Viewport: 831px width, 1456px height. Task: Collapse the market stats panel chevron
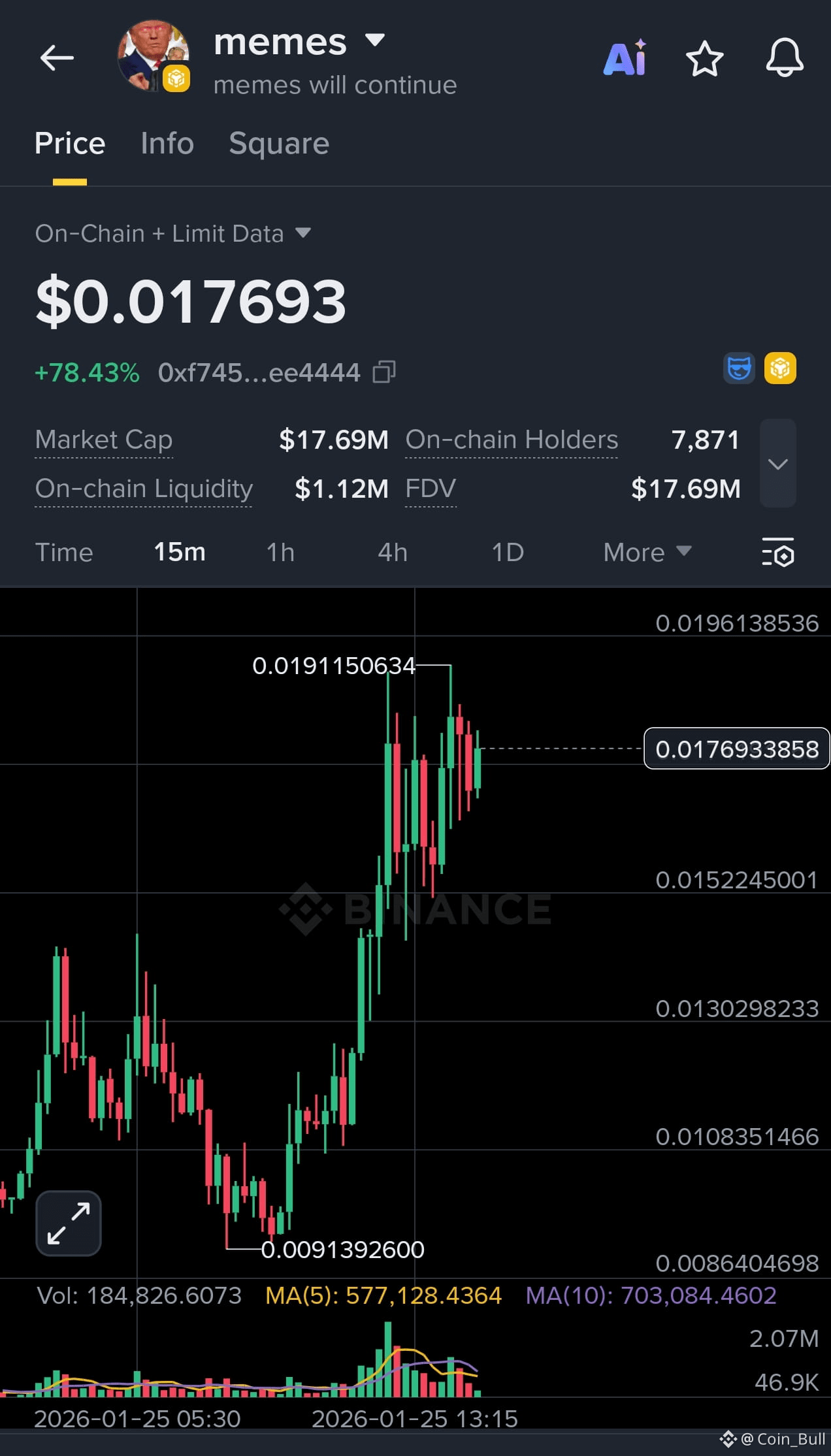[778, 464]
